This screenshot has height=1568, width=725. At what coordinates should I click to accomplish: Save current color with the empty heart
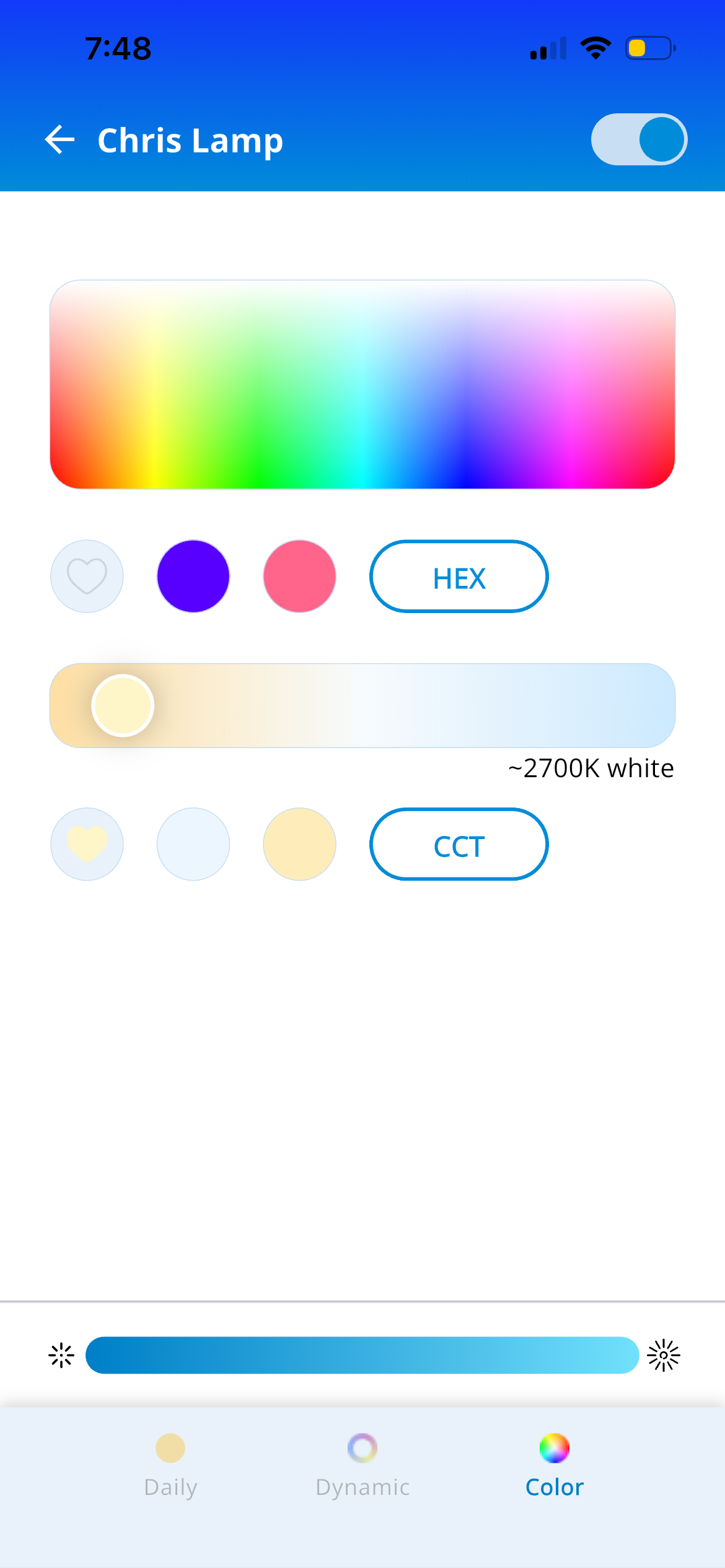[87, 577]
